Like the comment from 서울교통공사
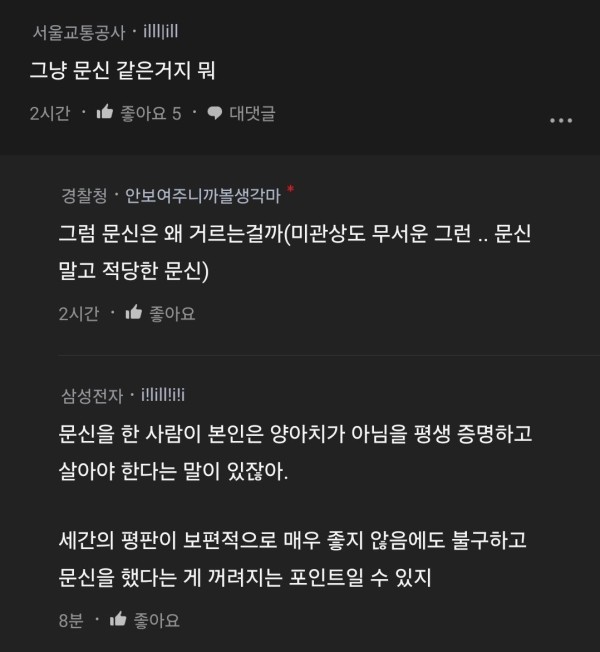Viewport: 600px width, 652px height. (x=137, y=113)
